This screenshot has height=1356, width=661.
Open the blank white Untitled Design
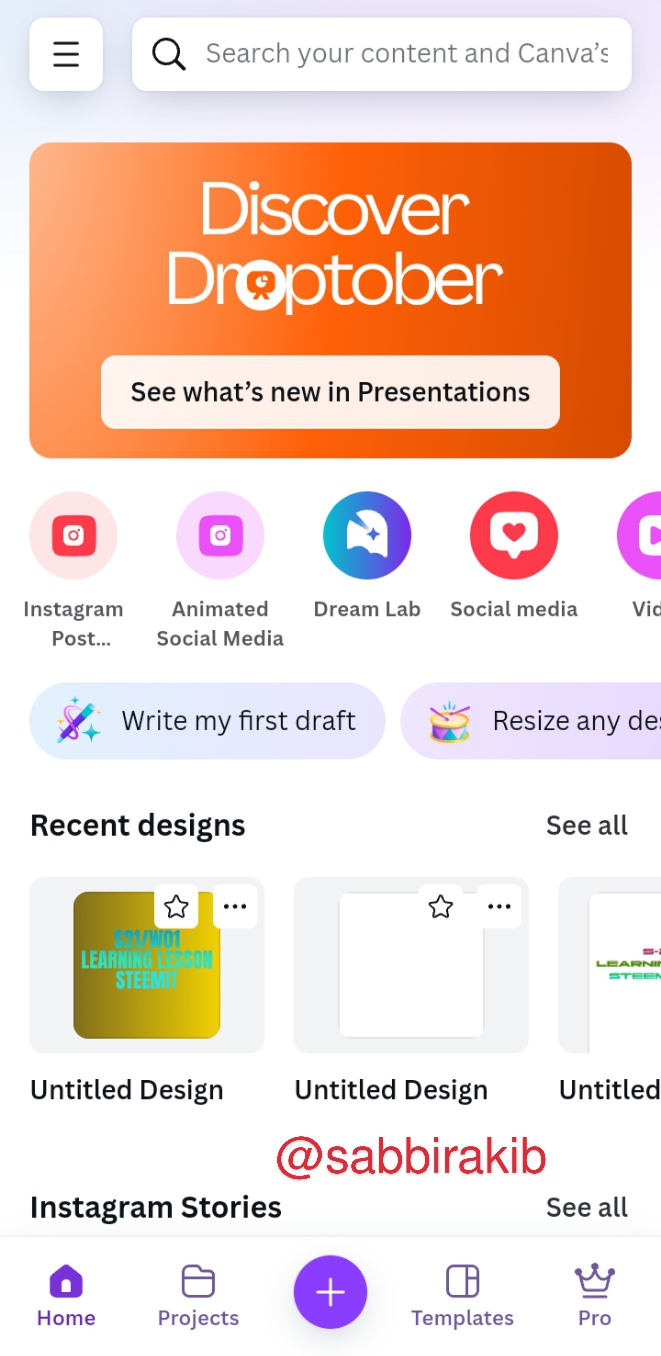click(411, 965)
